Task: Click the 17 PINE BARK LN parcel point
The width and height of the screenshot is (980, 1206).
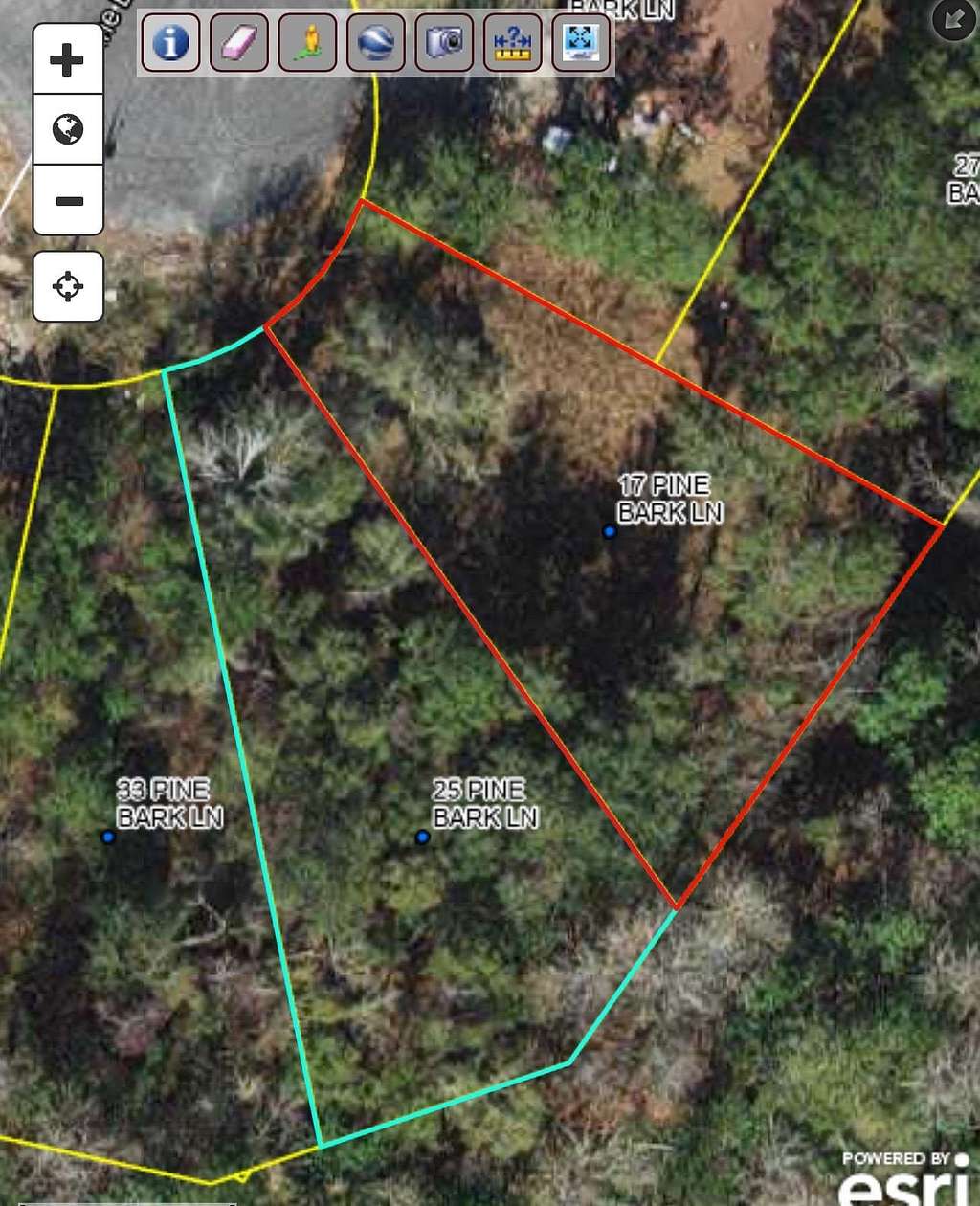Action: pyautogui.click(x=610, y=531)
